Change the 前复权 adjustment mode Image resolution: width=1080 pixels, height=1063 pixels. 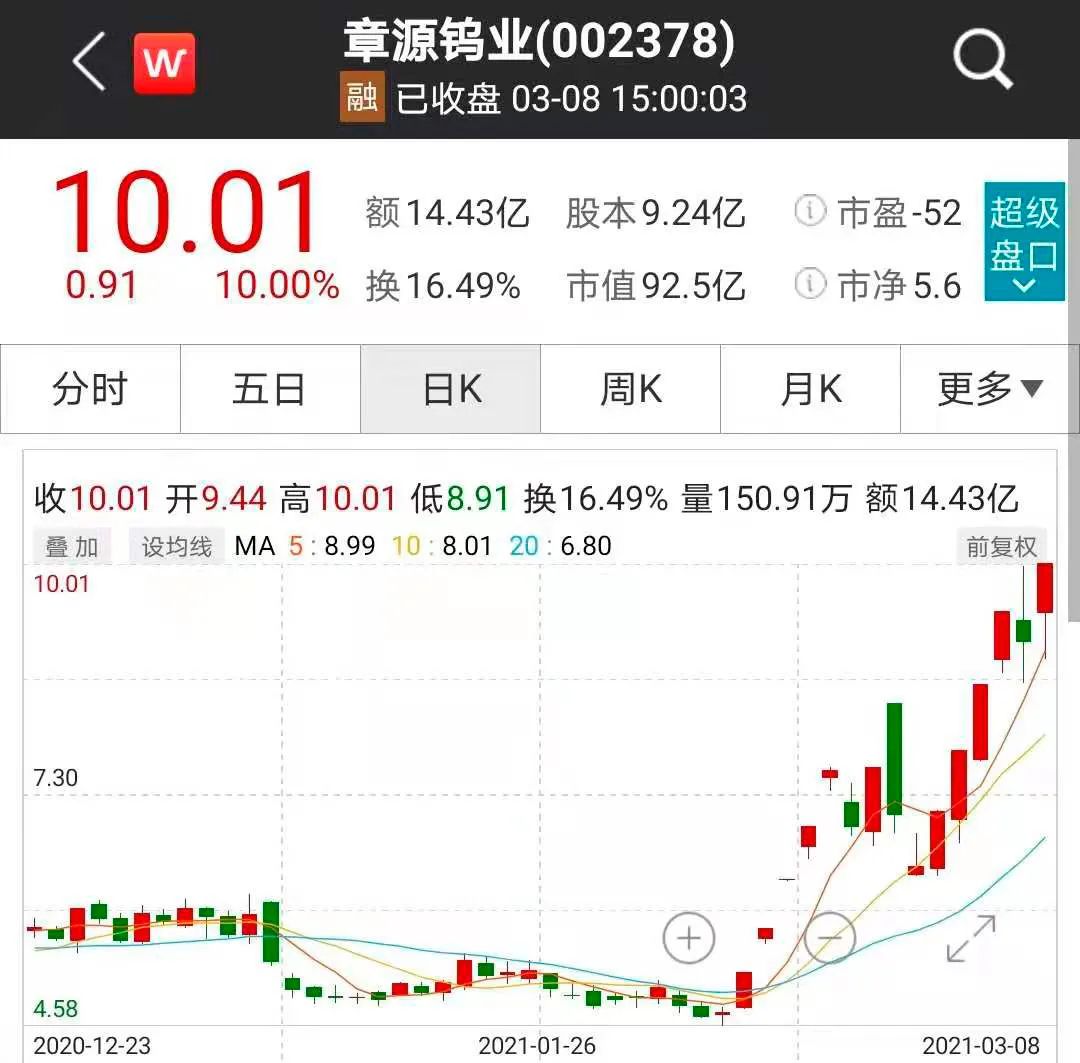coord(1001,546)
